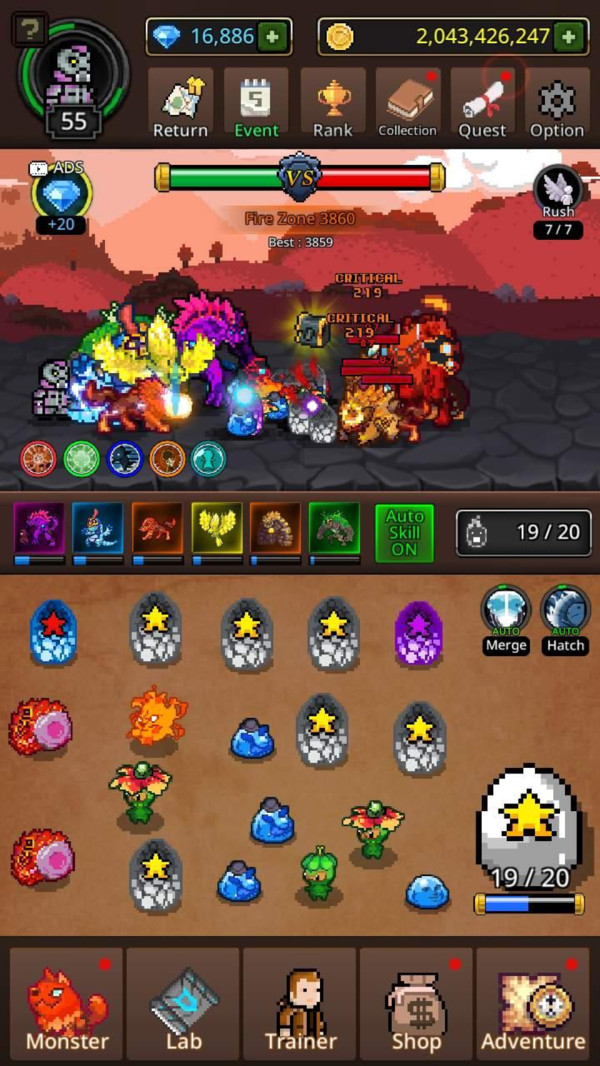Toggle the Auto Merge button
600x1066 pixels.
pyautogui.click(x=505, y=621)
